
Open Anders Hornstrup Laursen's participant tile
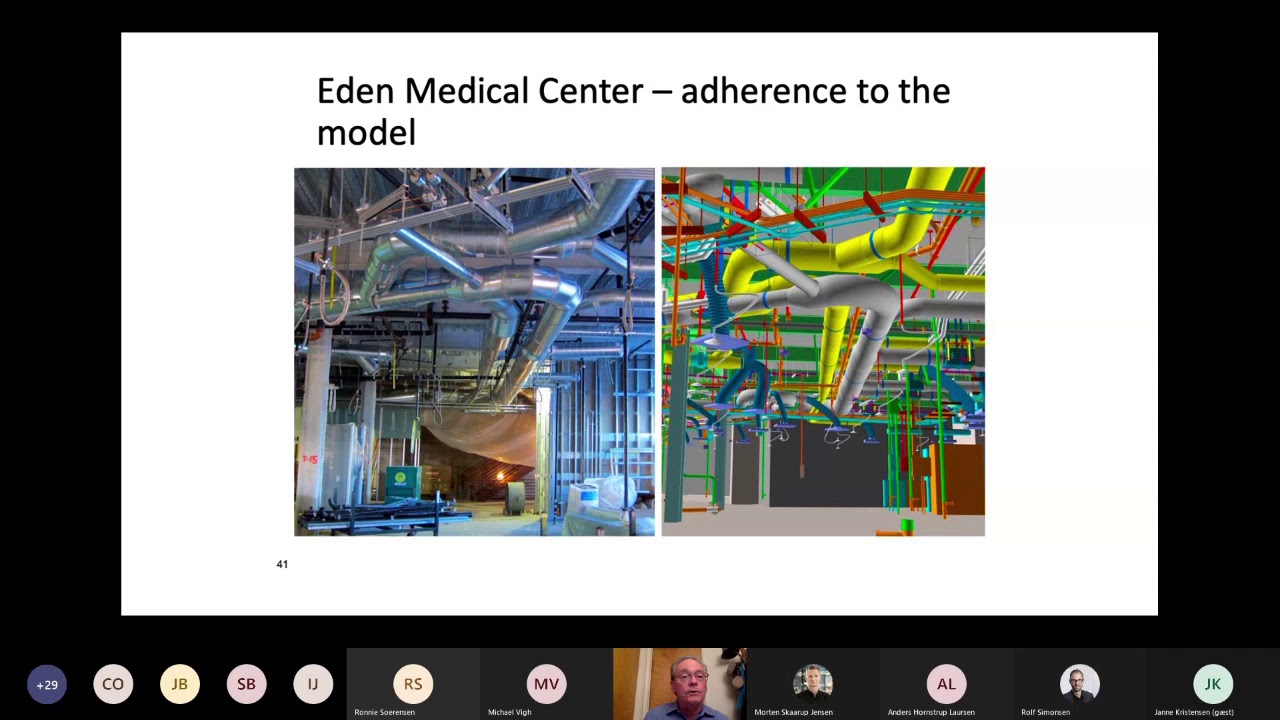[x=946, y=684]
